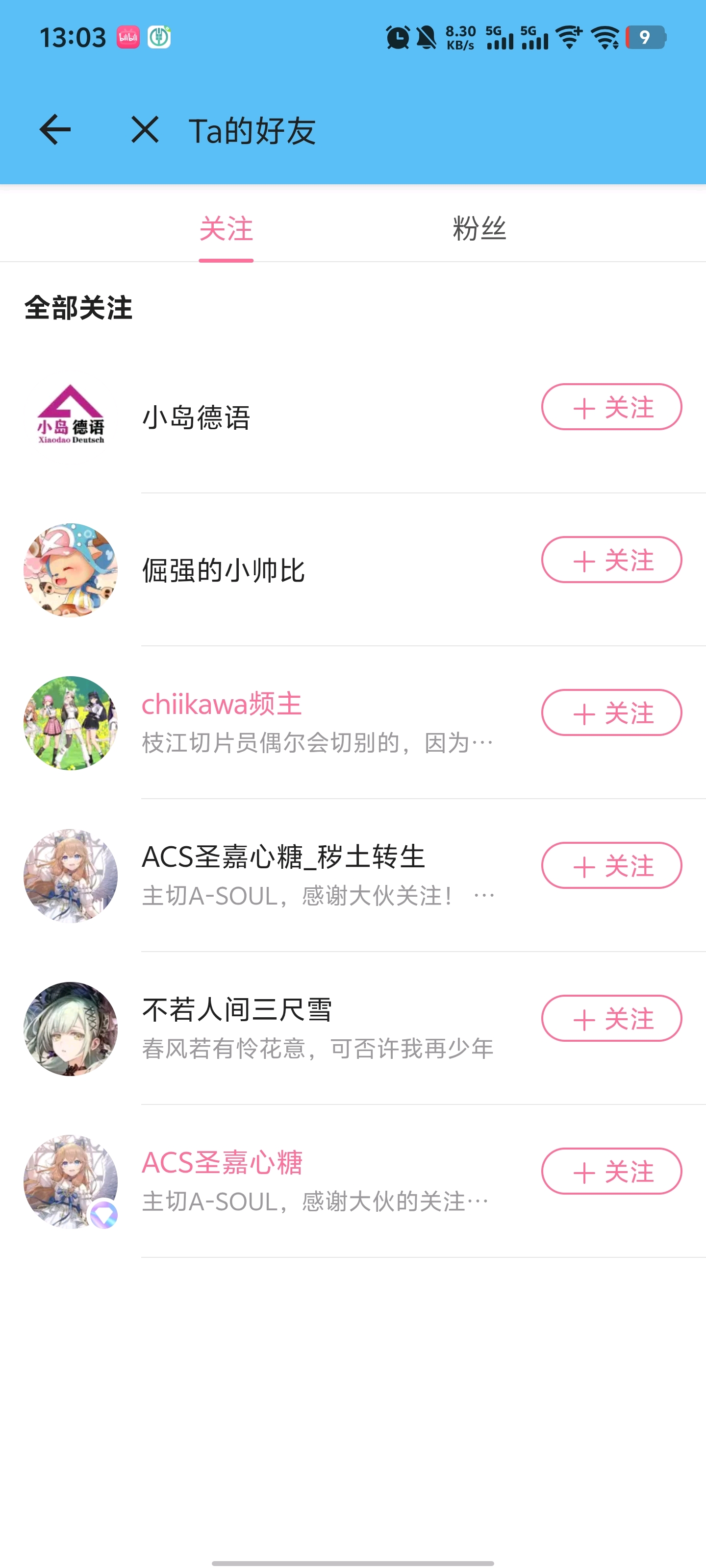This screenshot has width=706, height=1568.
Task: Follow chiikawa频主
Action: click(x=611, y=713)
